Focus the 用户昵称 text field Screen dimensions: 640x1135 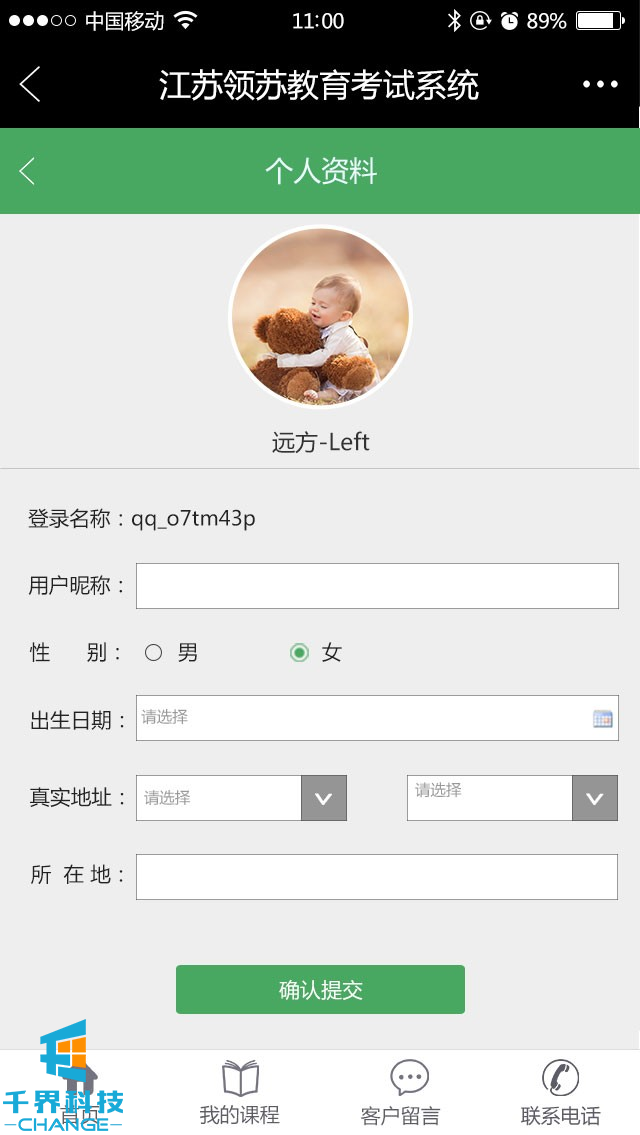pos(377,586)
